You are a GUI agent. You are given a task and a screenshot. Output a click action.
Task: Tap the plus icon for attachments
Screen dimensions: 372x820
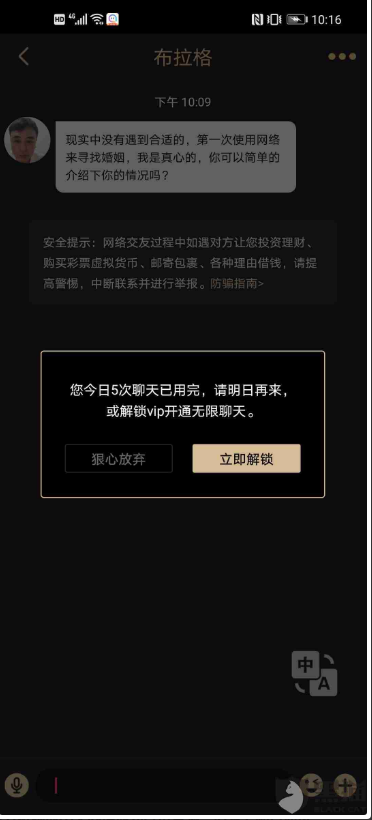point(345,785)
